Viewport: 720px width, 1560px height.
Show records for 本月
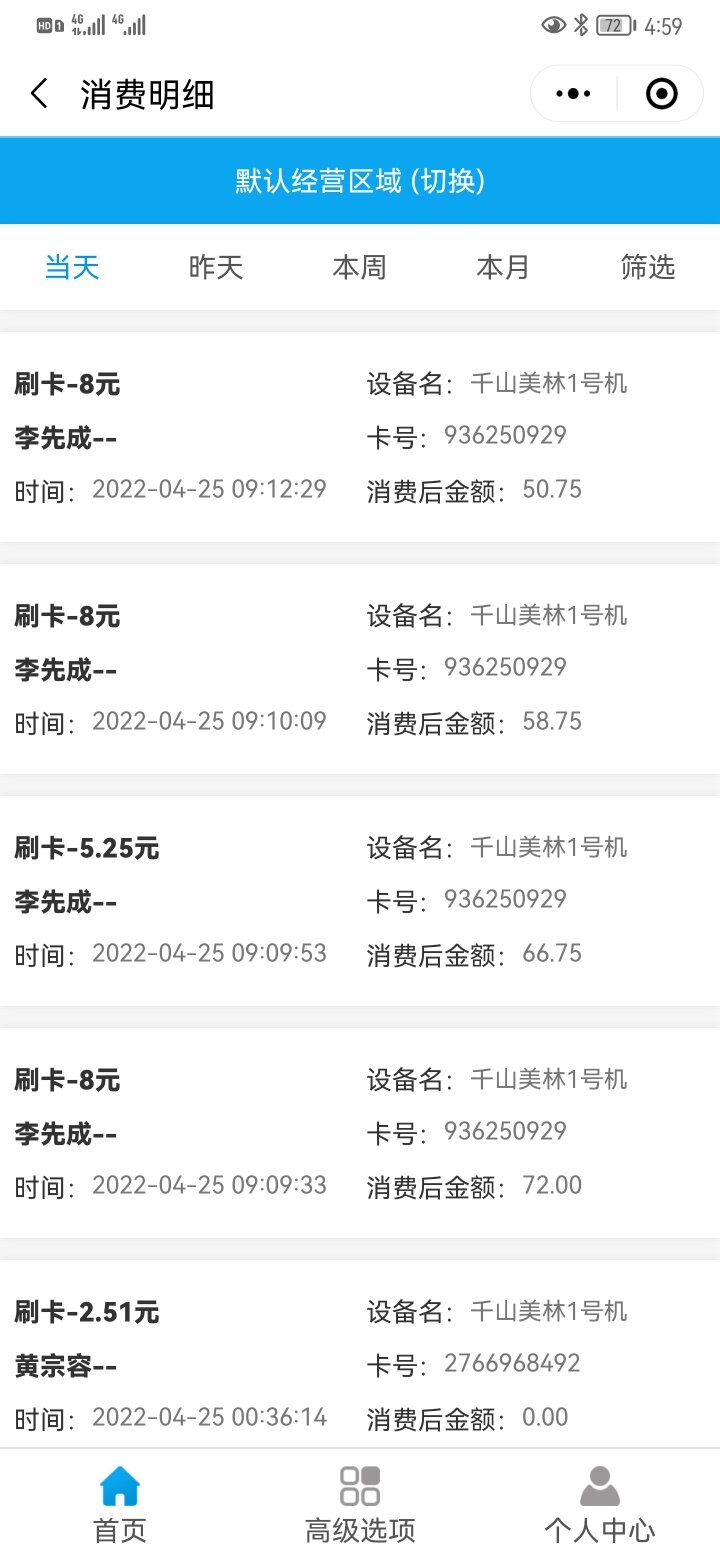coord(504,267)
